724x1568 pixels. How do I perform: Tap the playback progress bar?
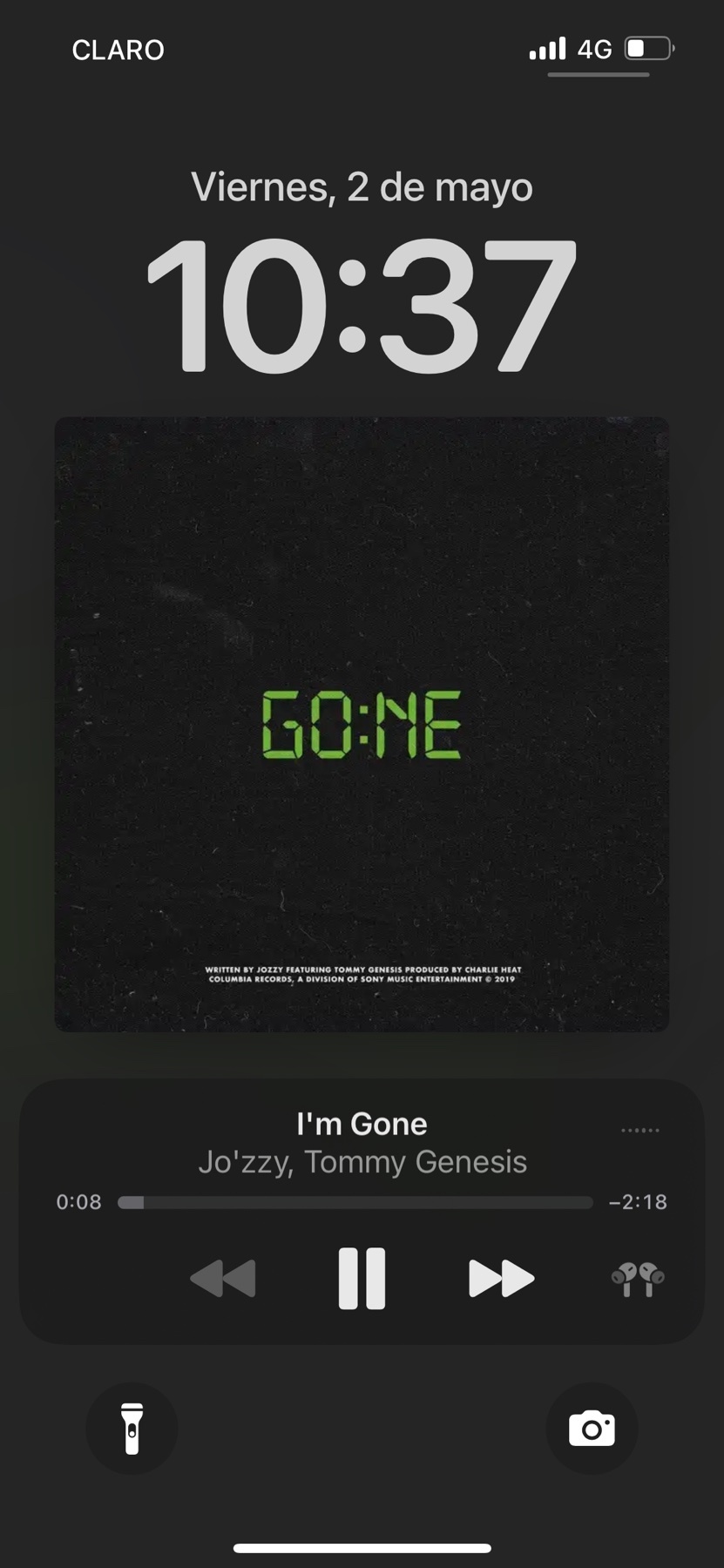[x=355, y=1203]
